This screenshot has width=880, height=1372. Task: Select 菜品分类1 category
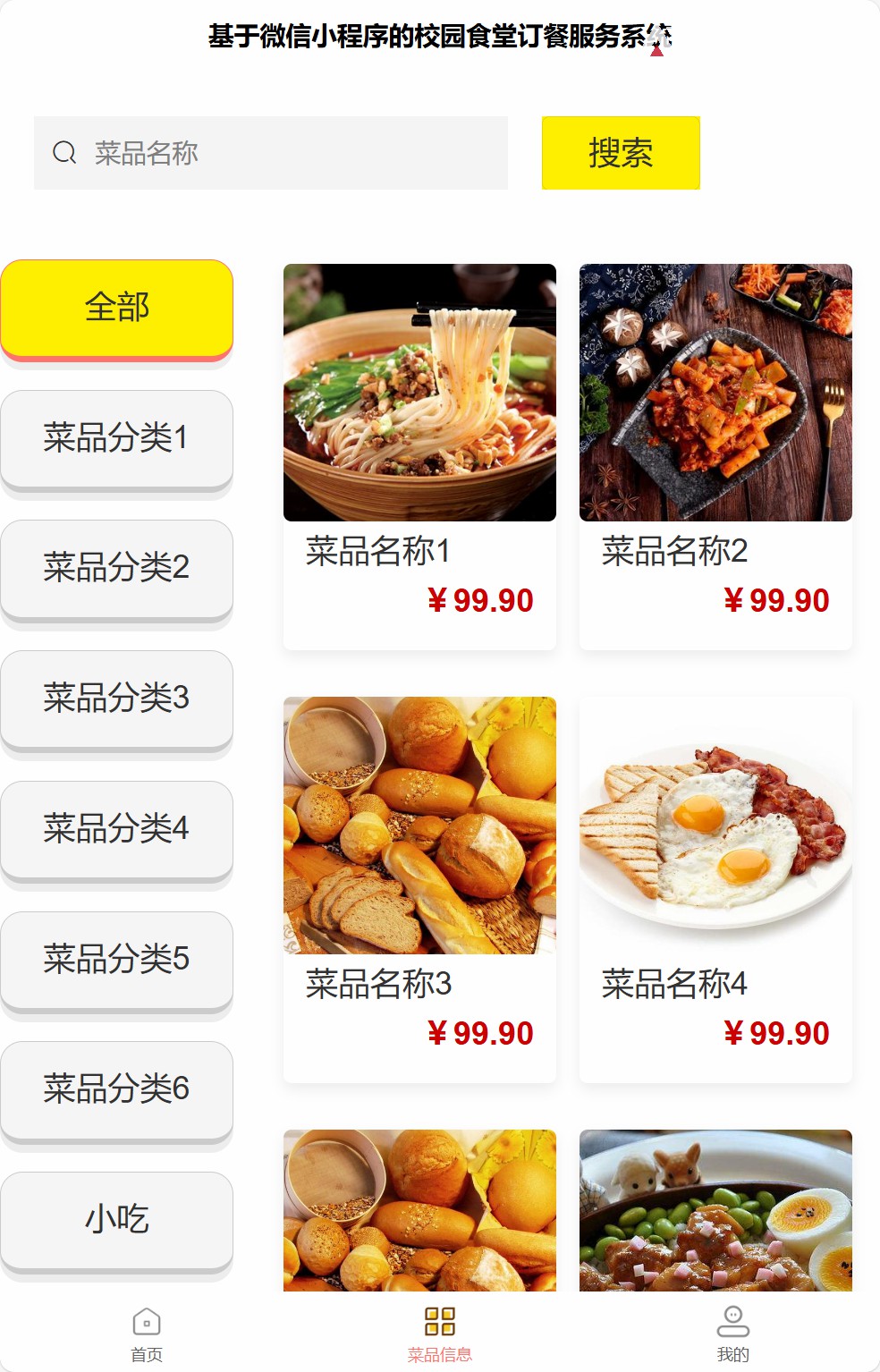[117, 438]
